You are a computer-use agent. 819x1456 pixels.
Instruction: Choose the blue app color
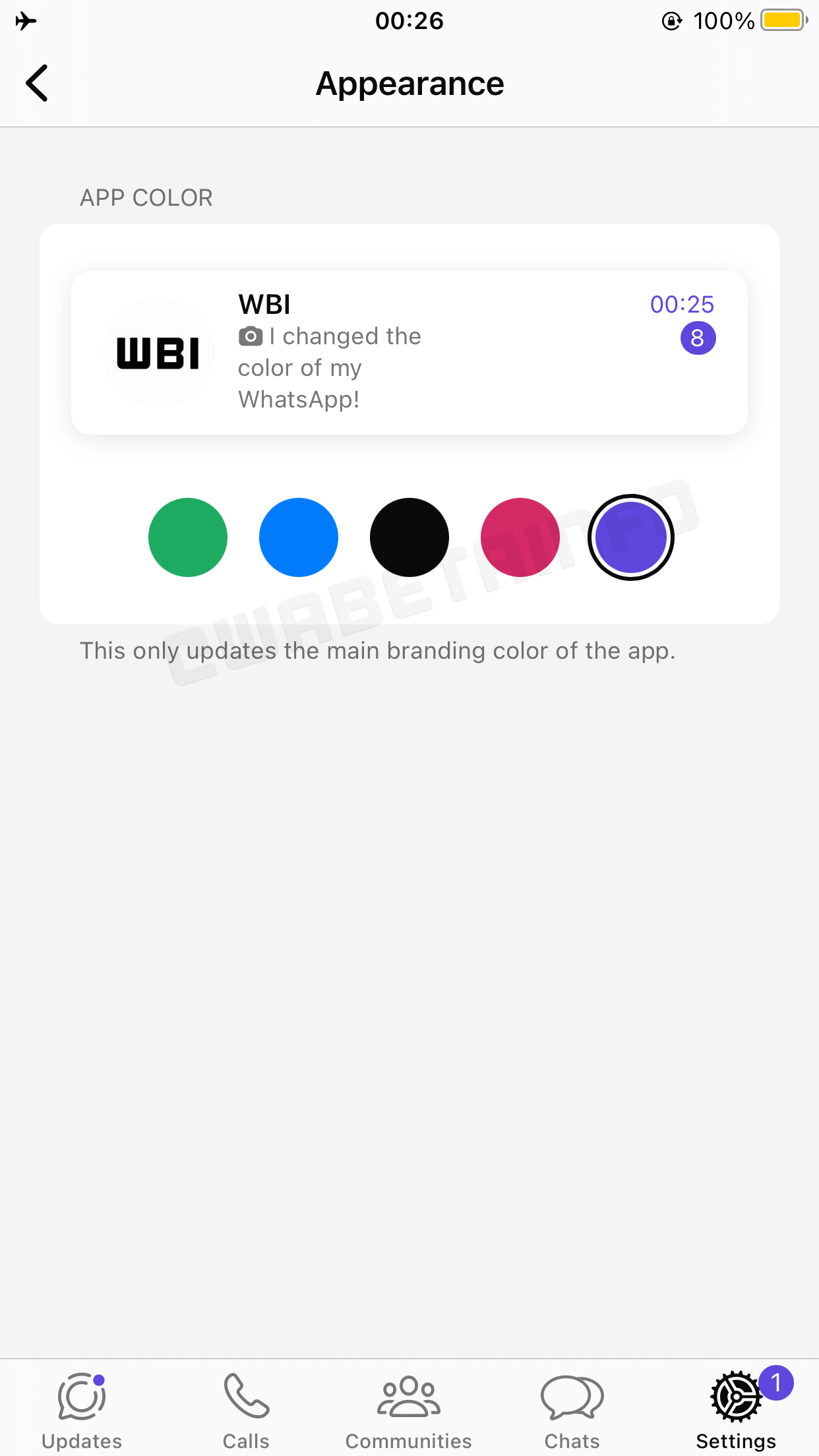point(299,537)
